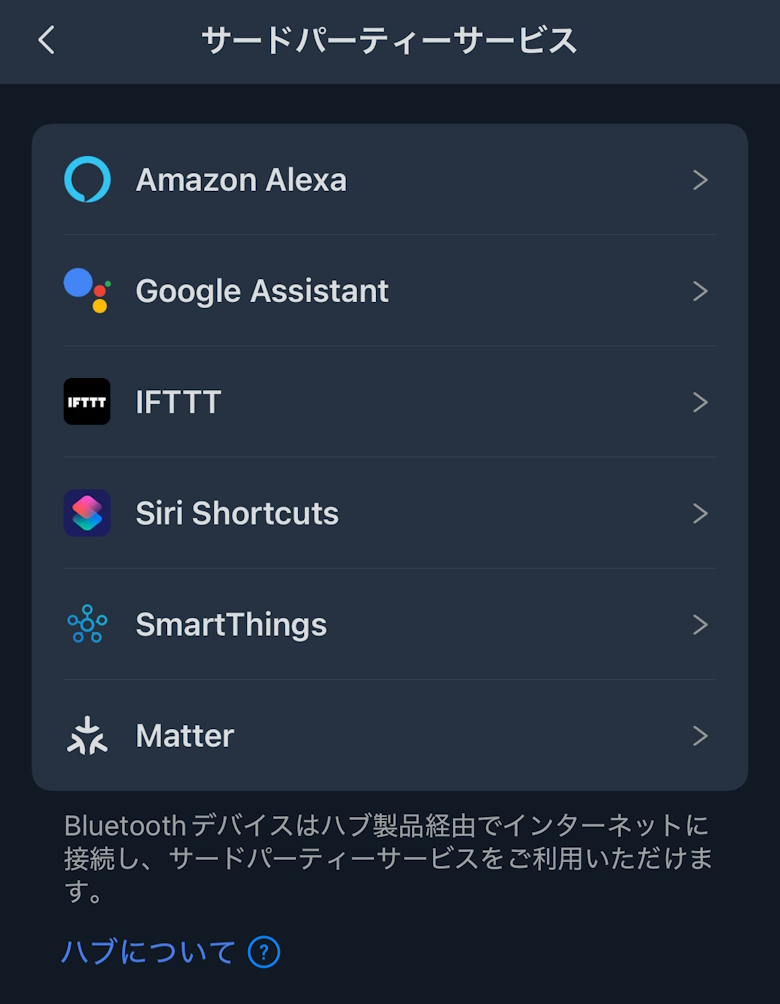Choose the Matter service option
780x1004 pixels.
(390, 736)
